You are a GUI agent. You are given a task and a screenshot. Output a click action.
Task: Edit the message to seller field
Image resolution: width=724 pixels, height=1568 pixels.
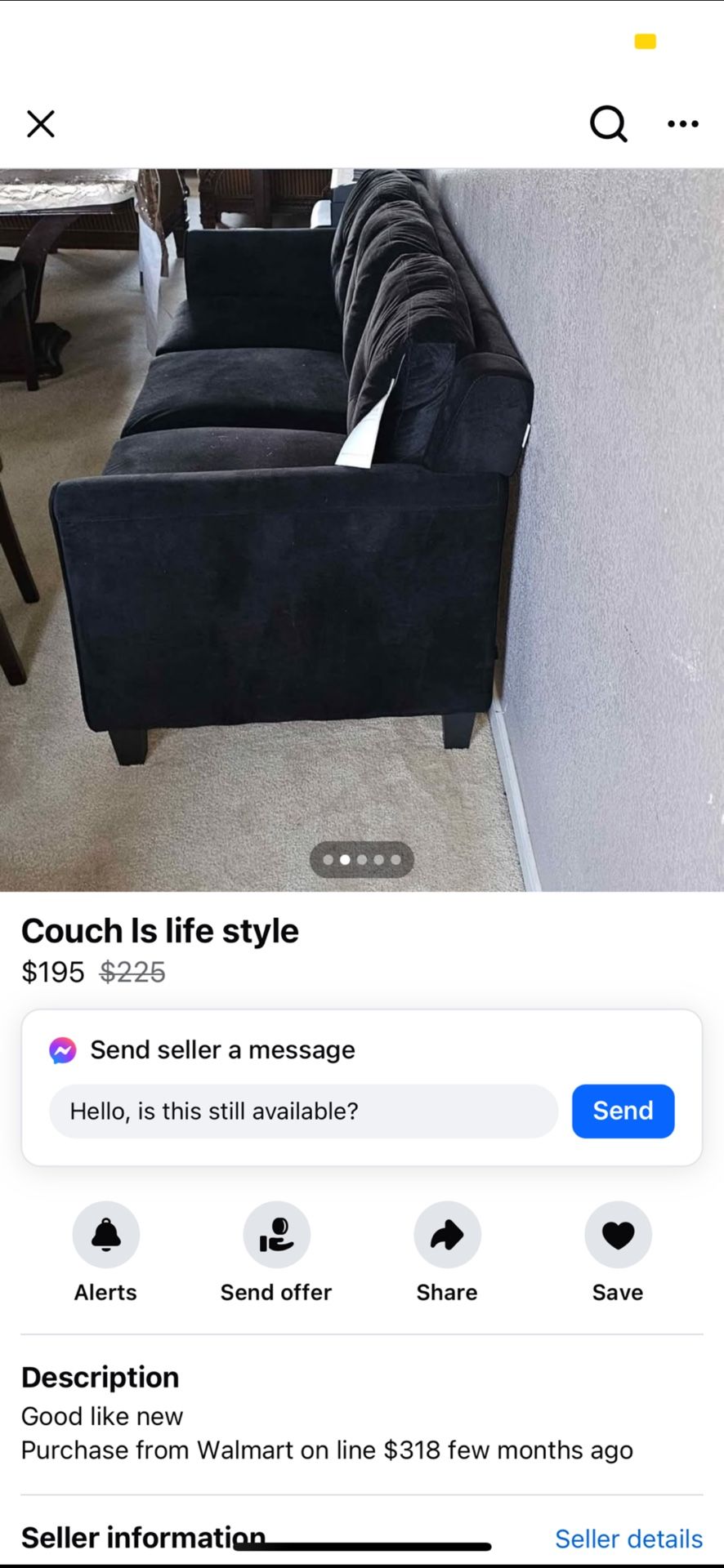(x=303, y=1111)
